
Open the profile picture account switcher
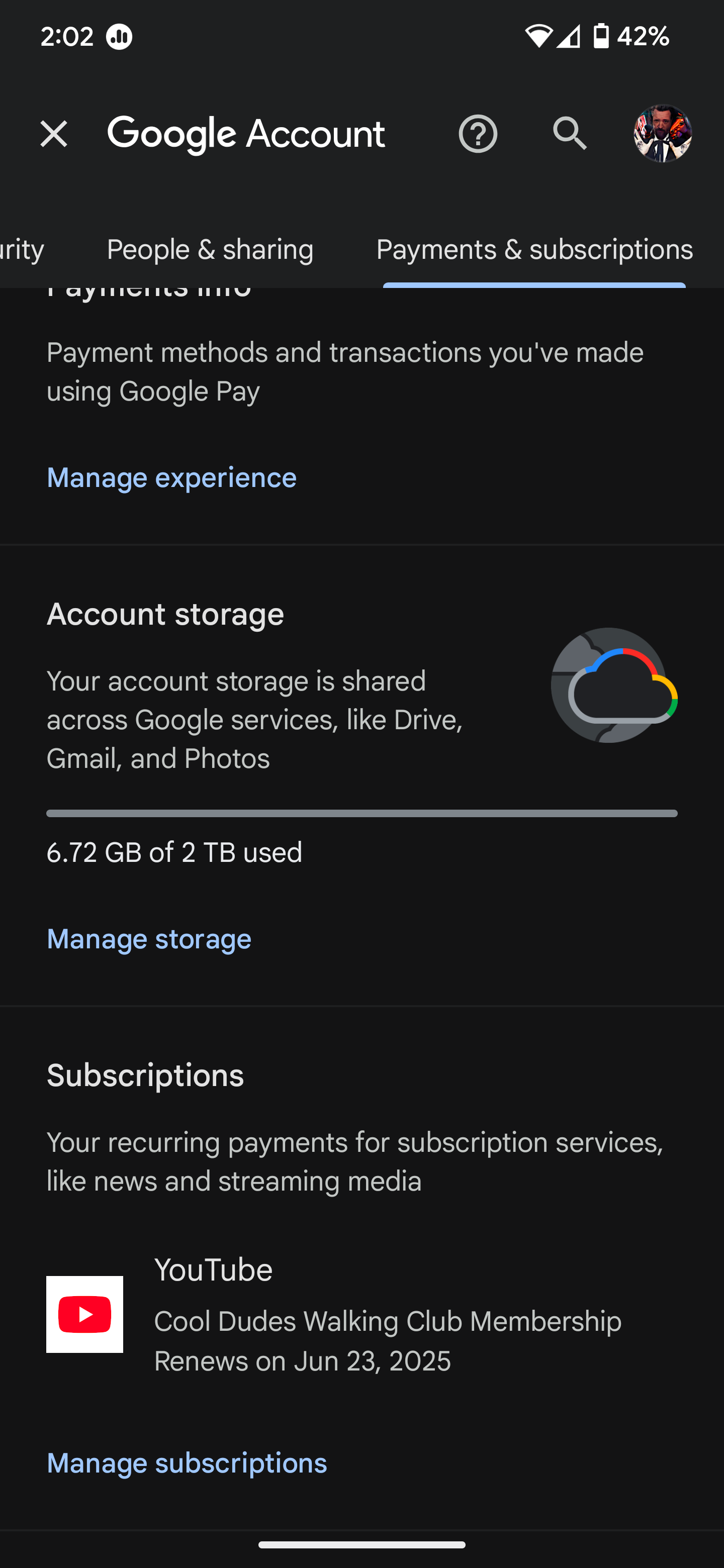[662, 133]
